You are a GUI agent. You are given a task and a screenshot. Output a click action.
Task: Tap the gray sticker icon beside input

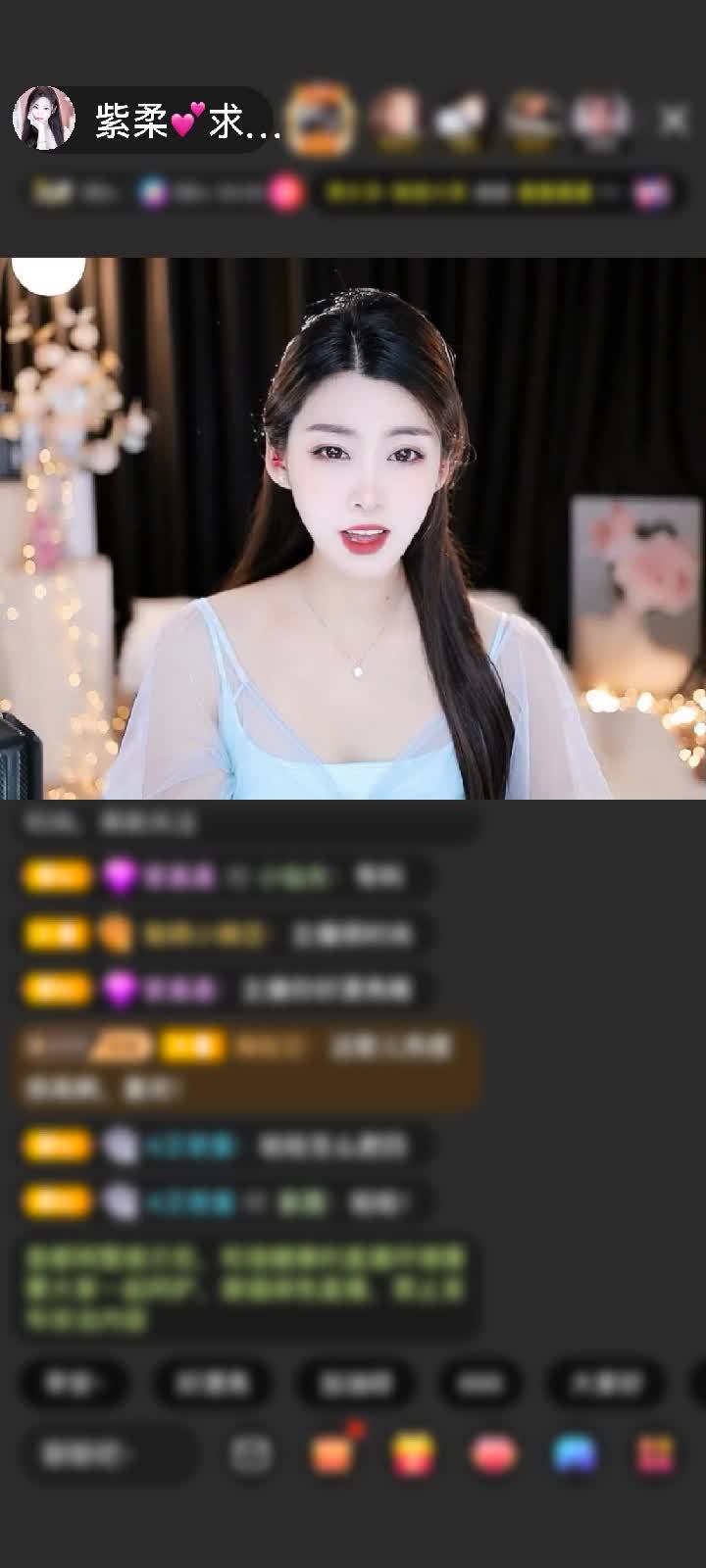click(x=251, y=1455)
